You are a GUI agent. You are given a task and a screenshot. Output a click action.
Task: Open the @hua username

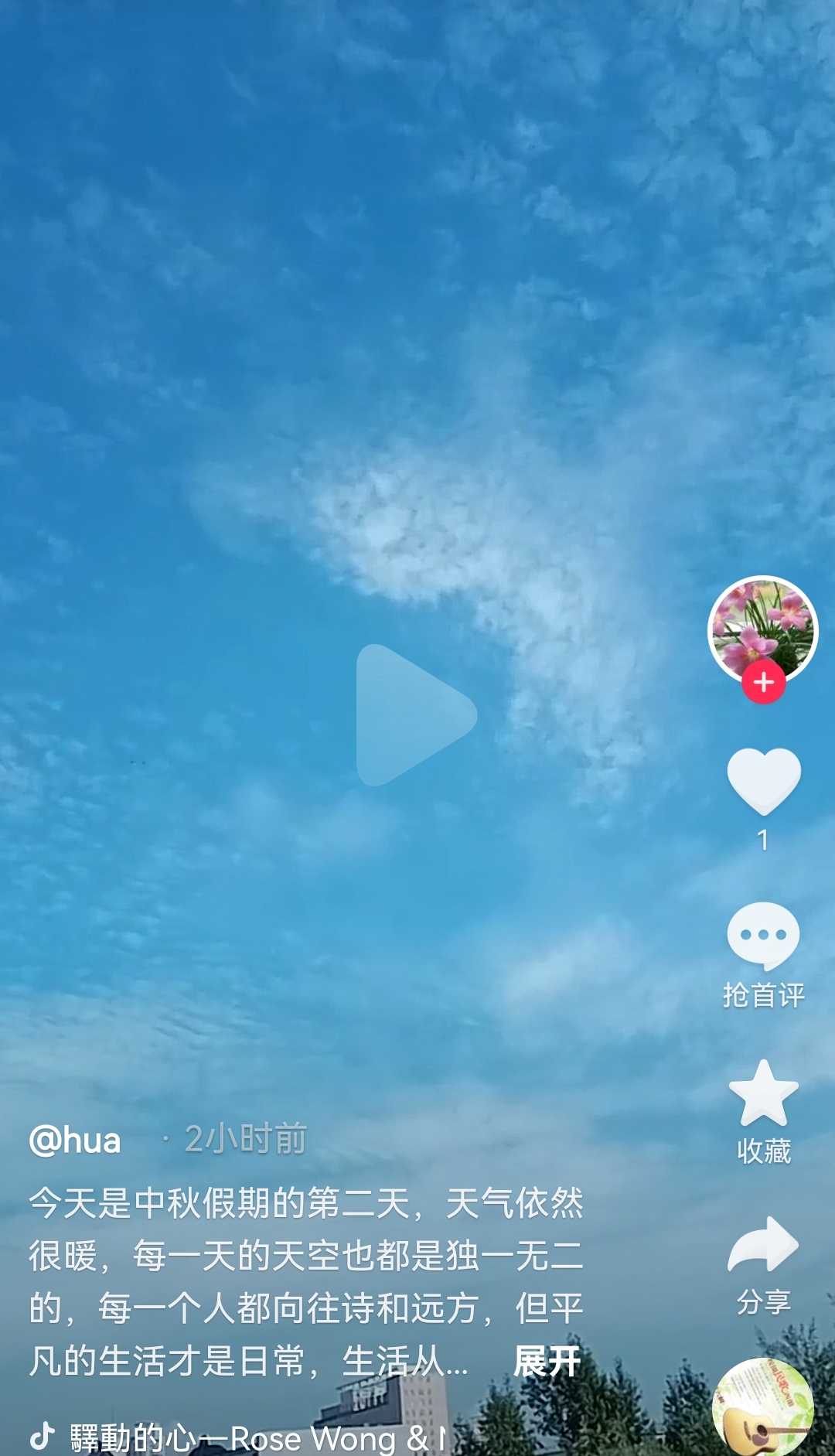pyautogui.click(x=75, y=1141)
